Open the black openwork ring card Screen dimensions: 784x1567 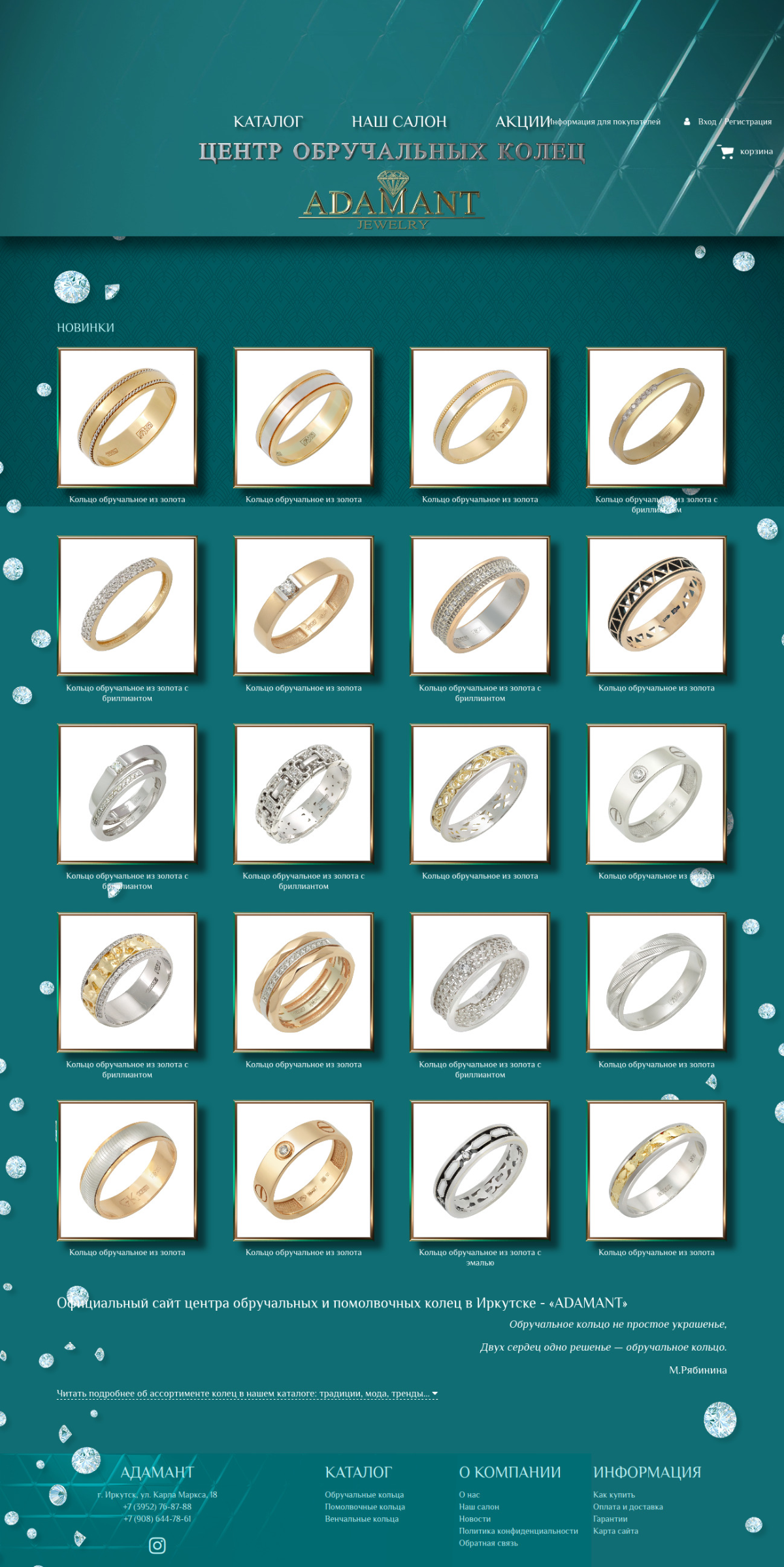point(656,605)
